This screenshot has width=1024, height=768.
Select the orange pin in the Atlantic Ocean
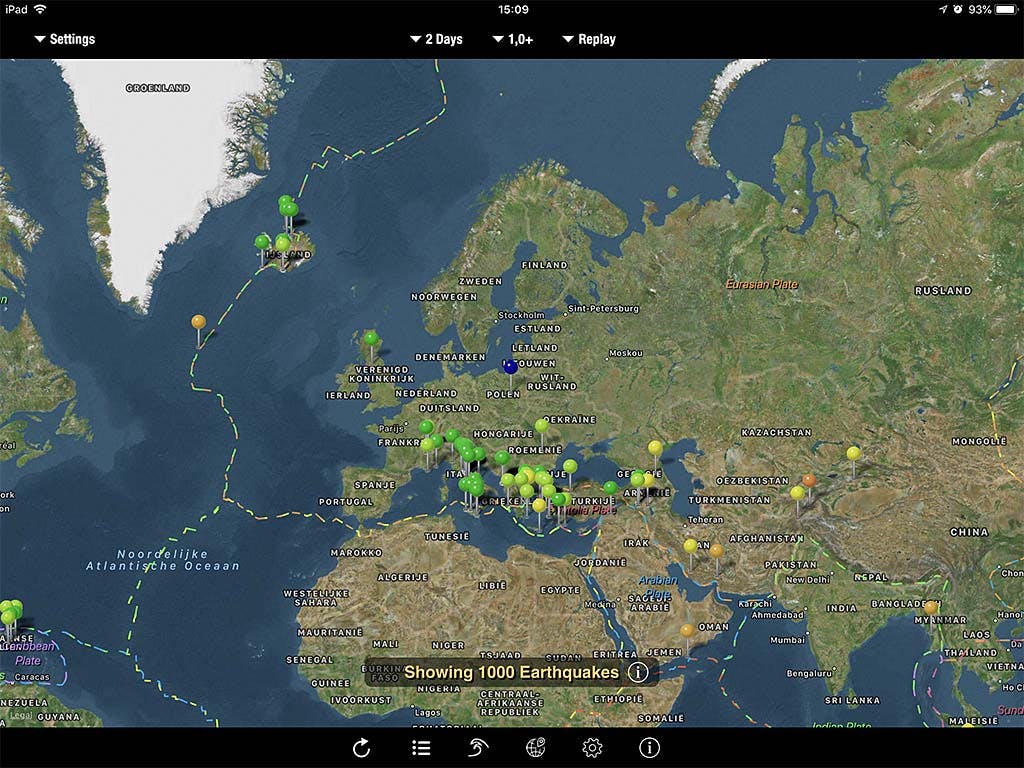(x=199, y=322)
